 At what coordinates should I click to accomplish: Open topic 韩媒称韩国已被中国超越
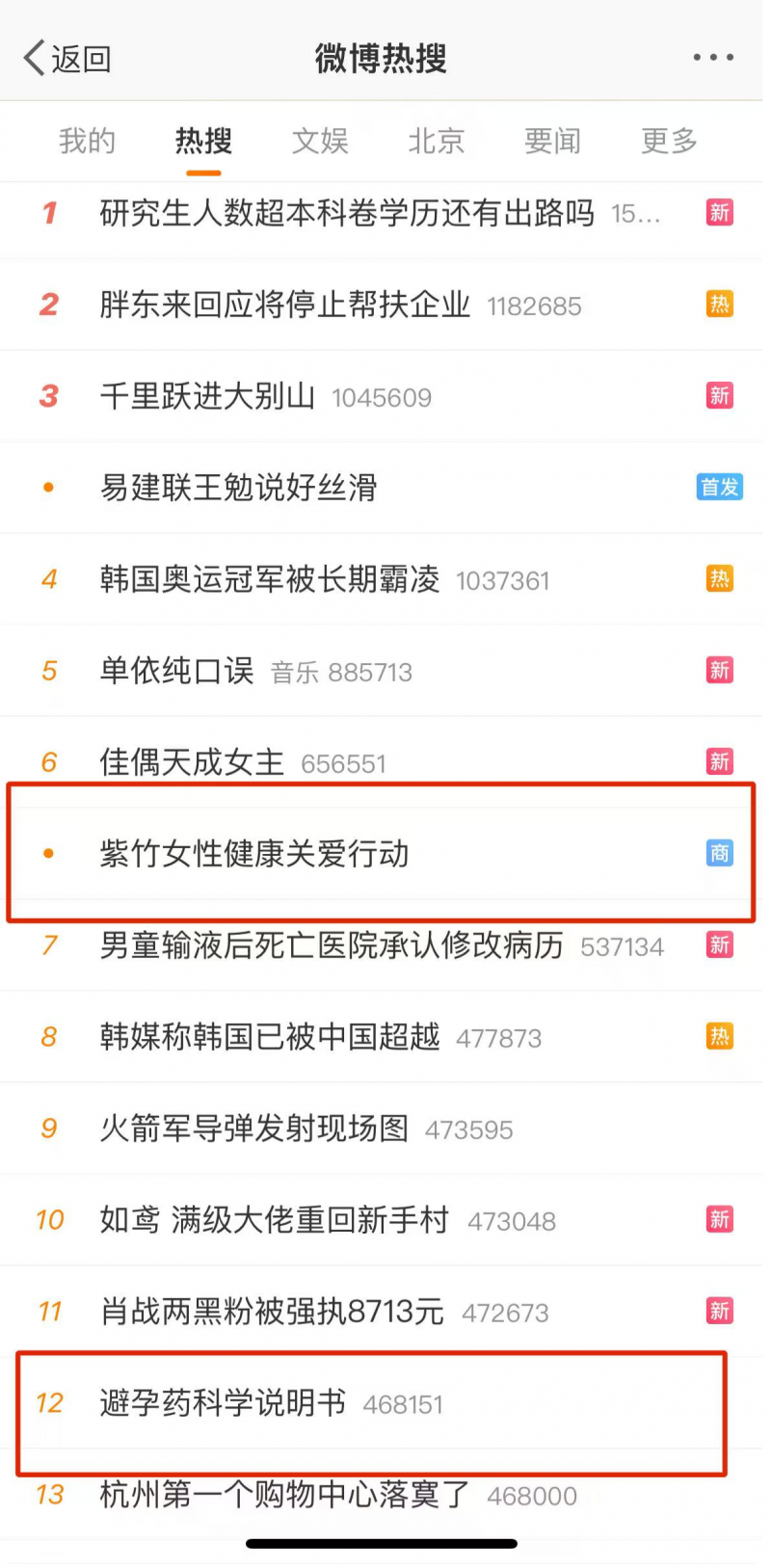270,1037
